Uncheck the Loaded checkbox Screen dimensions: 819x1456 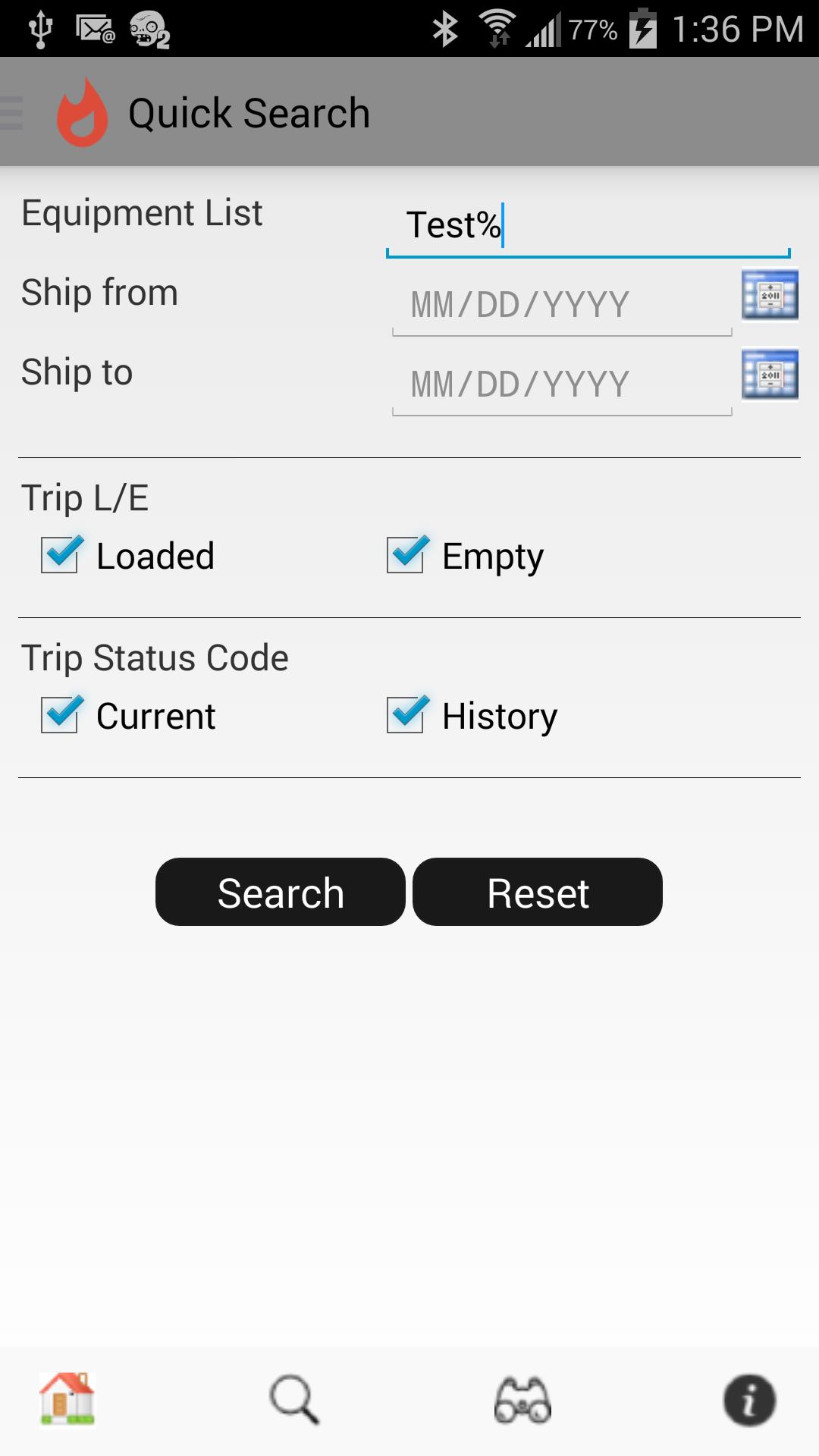point(61,555)
